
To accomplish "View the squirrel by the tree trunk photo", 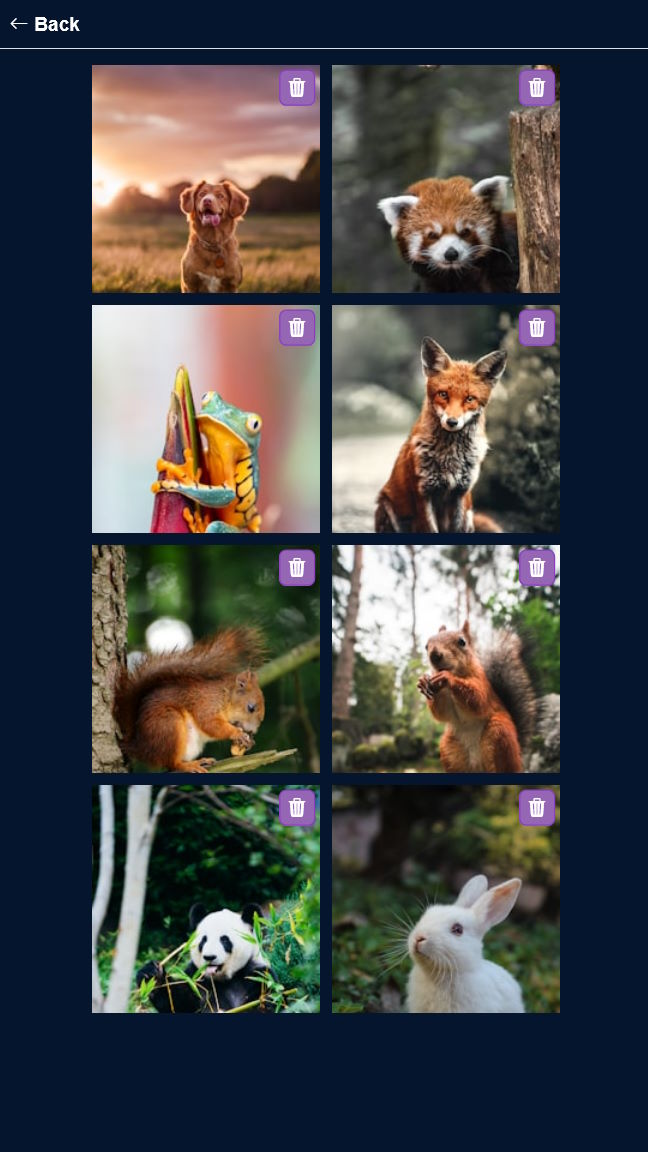I will [206, 670].
